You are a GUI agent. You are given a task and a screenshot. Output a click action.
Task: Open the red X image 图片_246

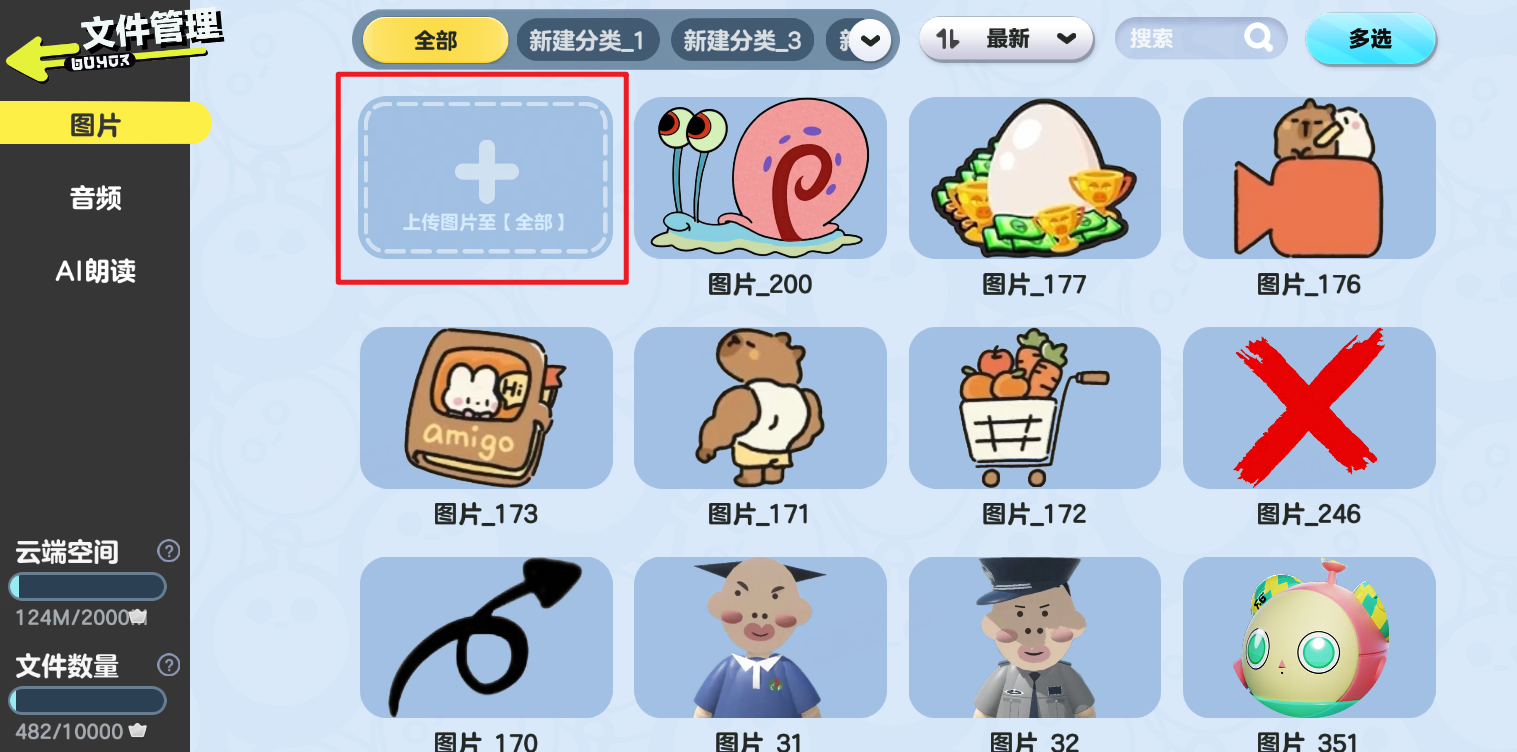1308,408
